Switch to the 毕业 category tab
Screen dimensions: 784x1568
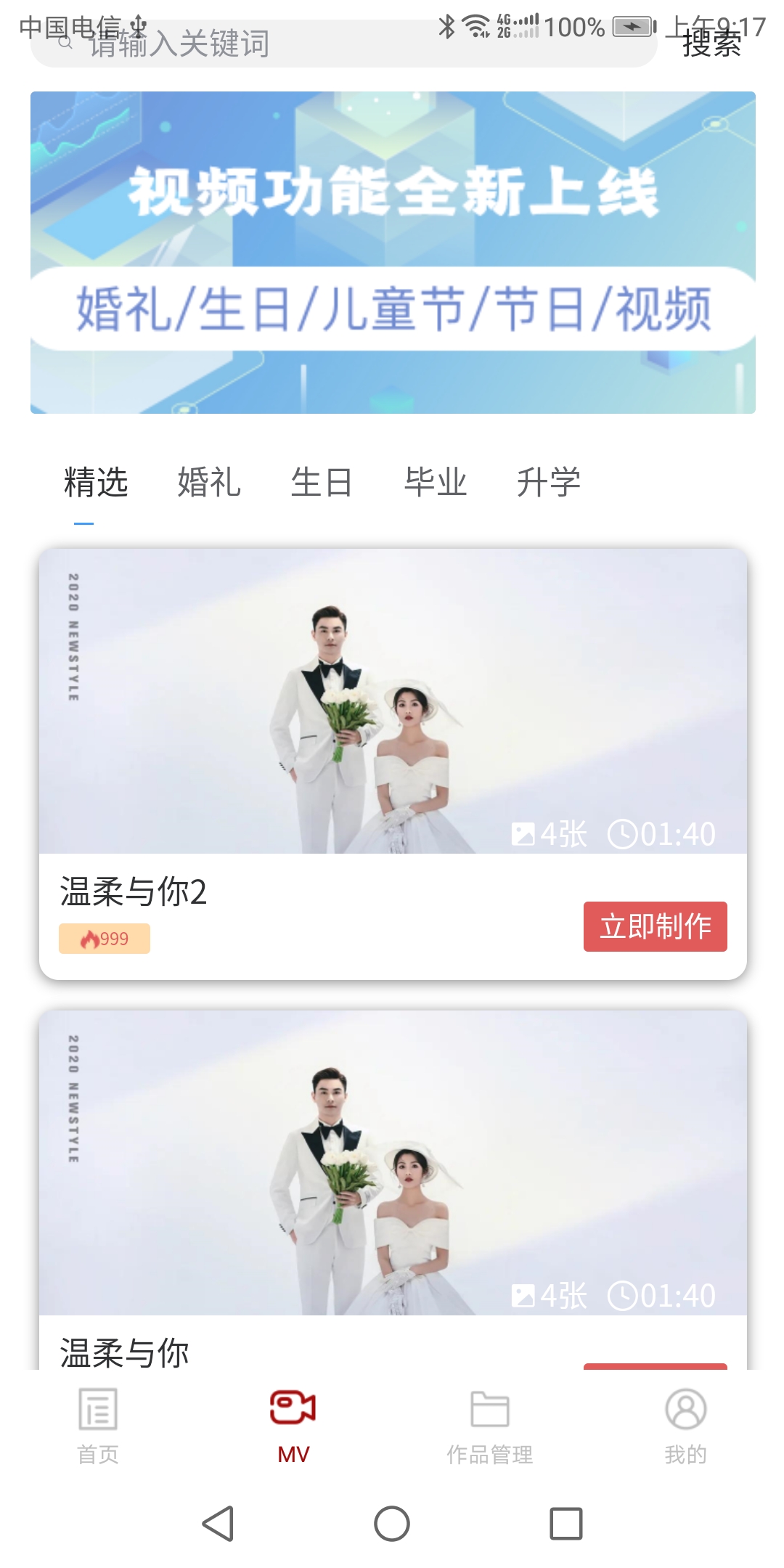click(436, 482)
